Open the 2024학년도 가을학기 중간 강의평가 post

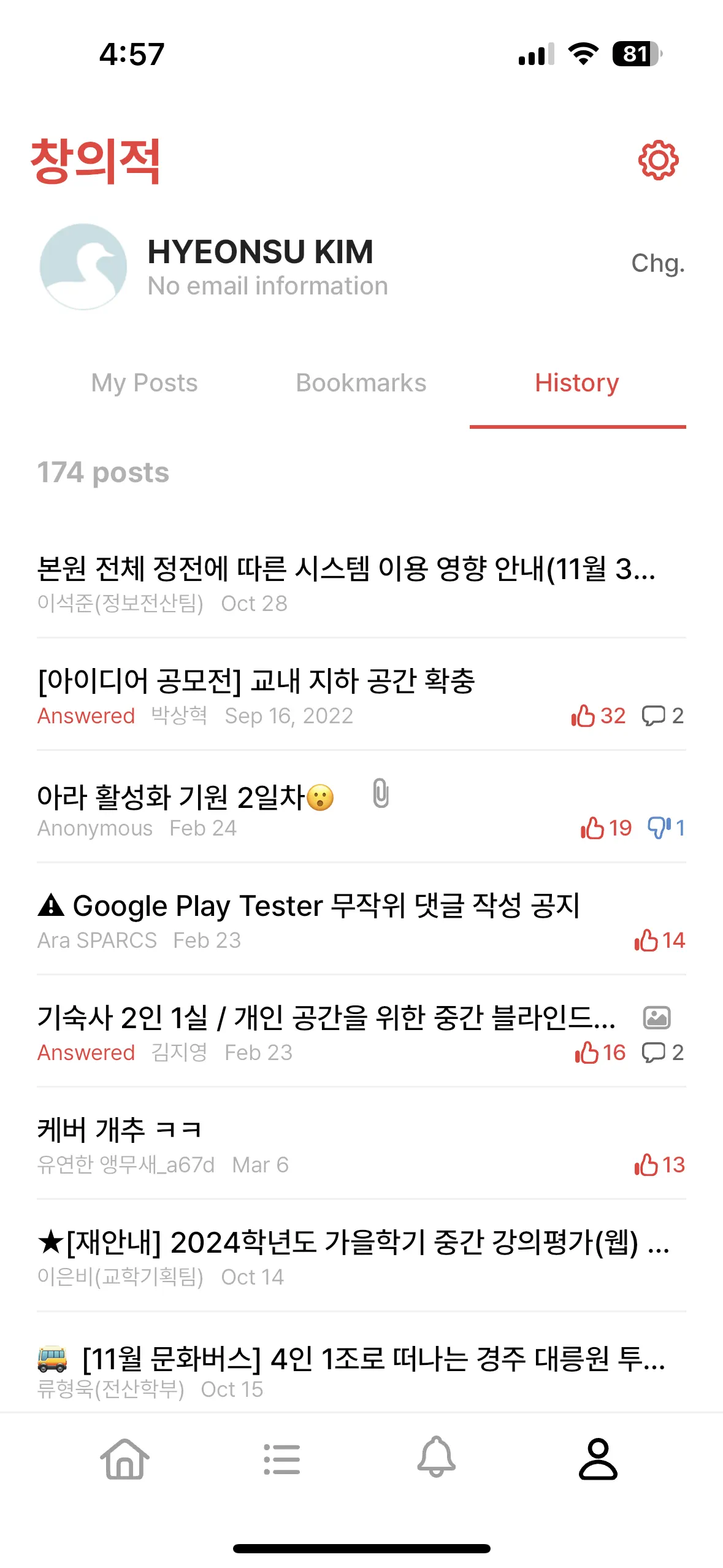(361, 1257)
